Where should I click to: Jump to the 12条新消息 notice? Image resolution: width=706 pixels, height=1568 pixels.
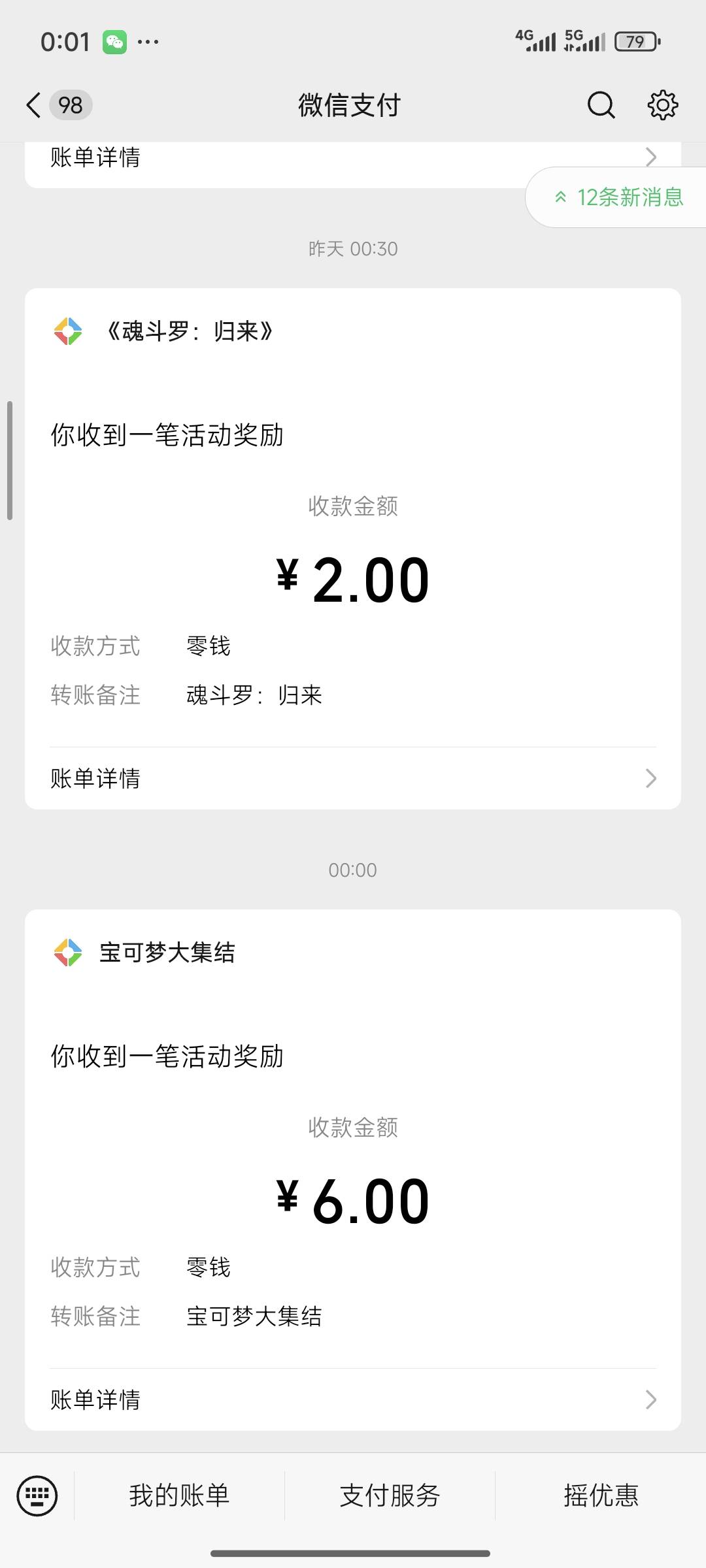point(618,197)
